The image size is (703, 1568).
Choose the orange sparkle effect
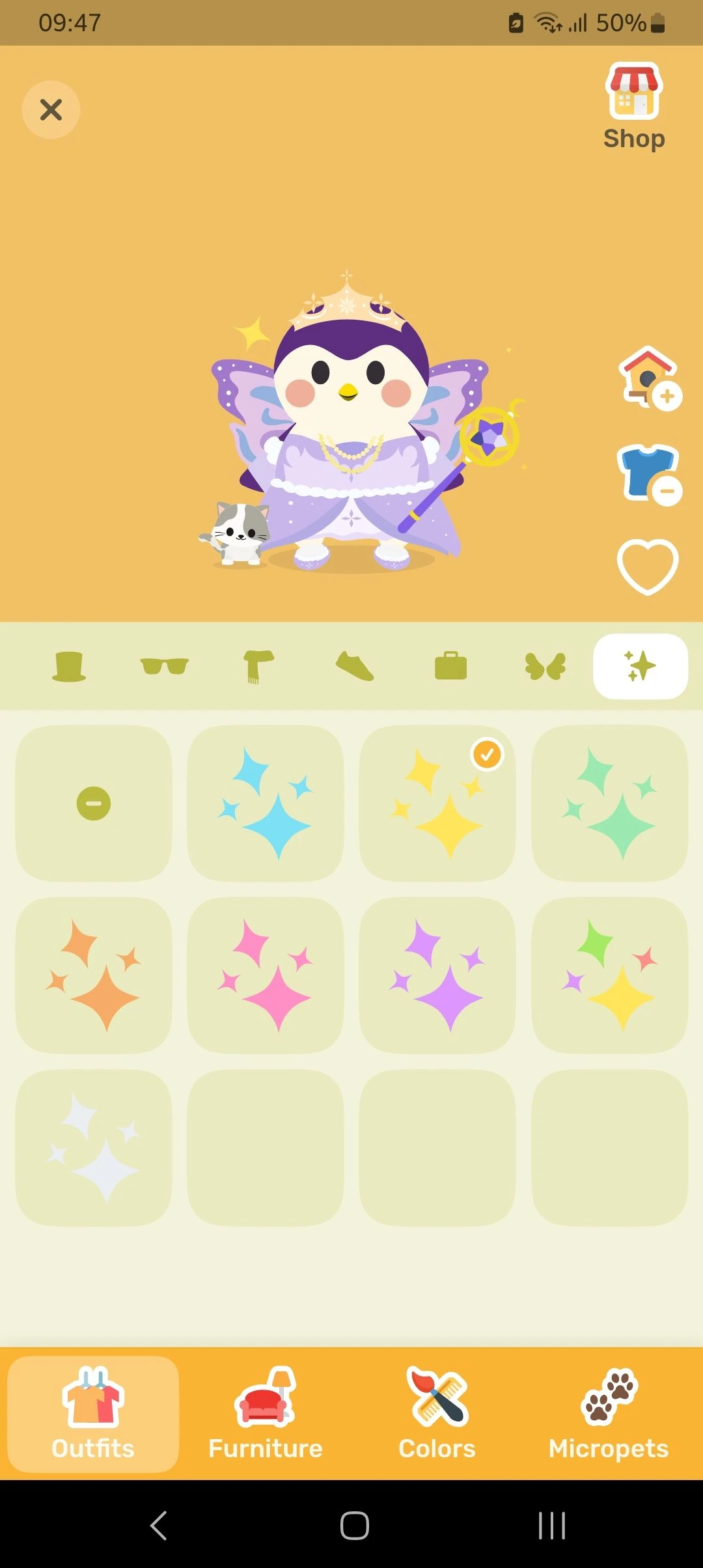94,975
